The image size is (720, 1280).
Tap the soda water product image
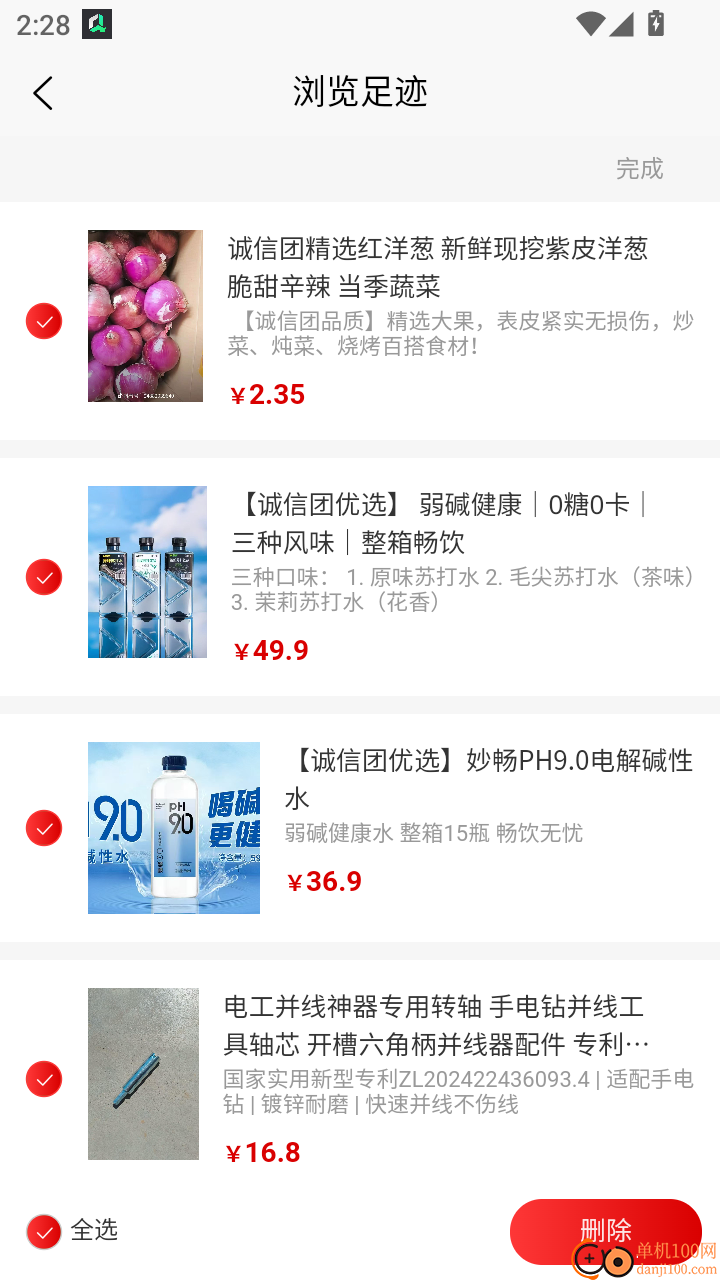tap(145, 572)
